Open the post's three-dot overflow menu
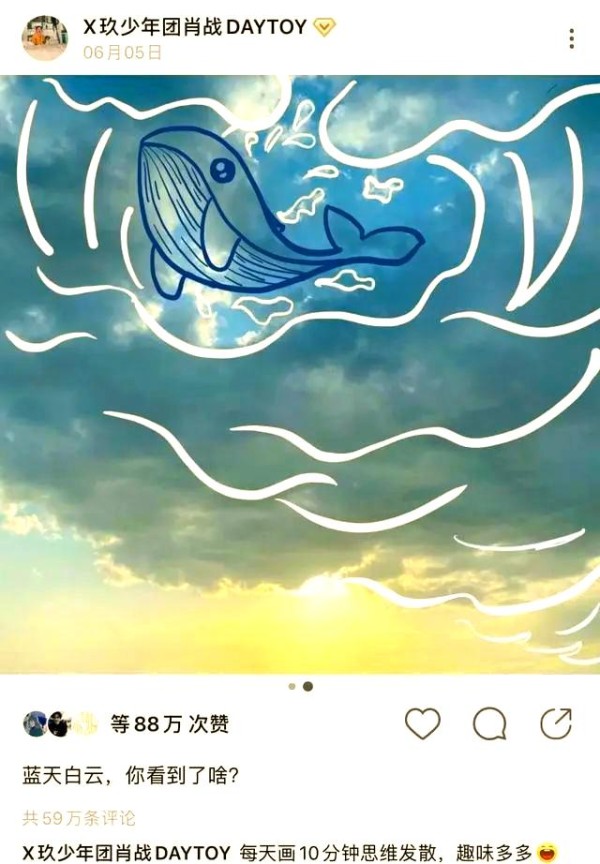 click(571, 38)
